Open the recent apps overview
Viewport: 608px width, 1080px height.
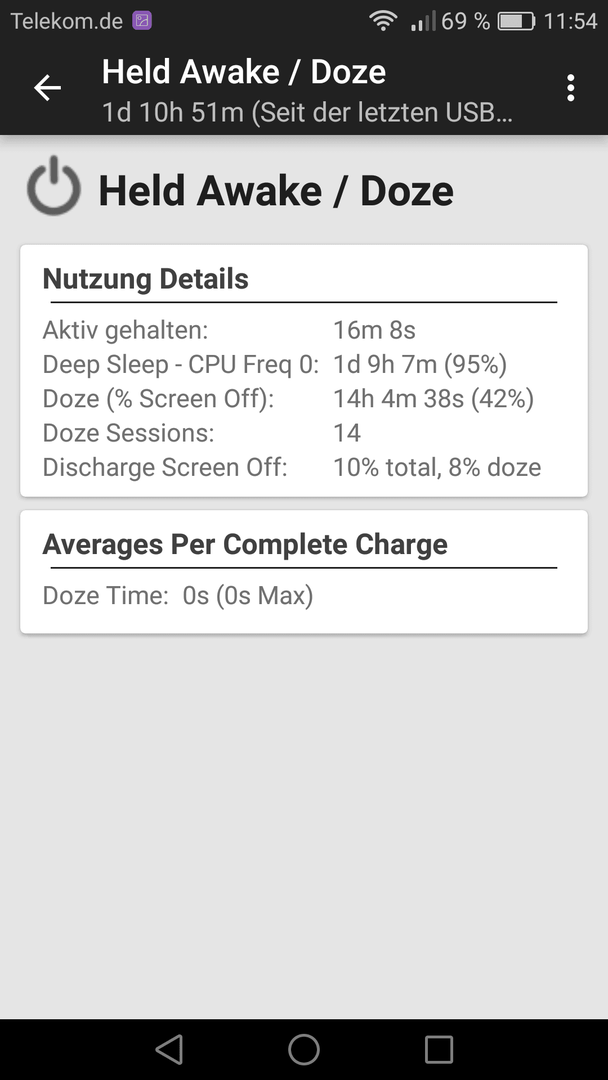click(x=439, y=1050)
